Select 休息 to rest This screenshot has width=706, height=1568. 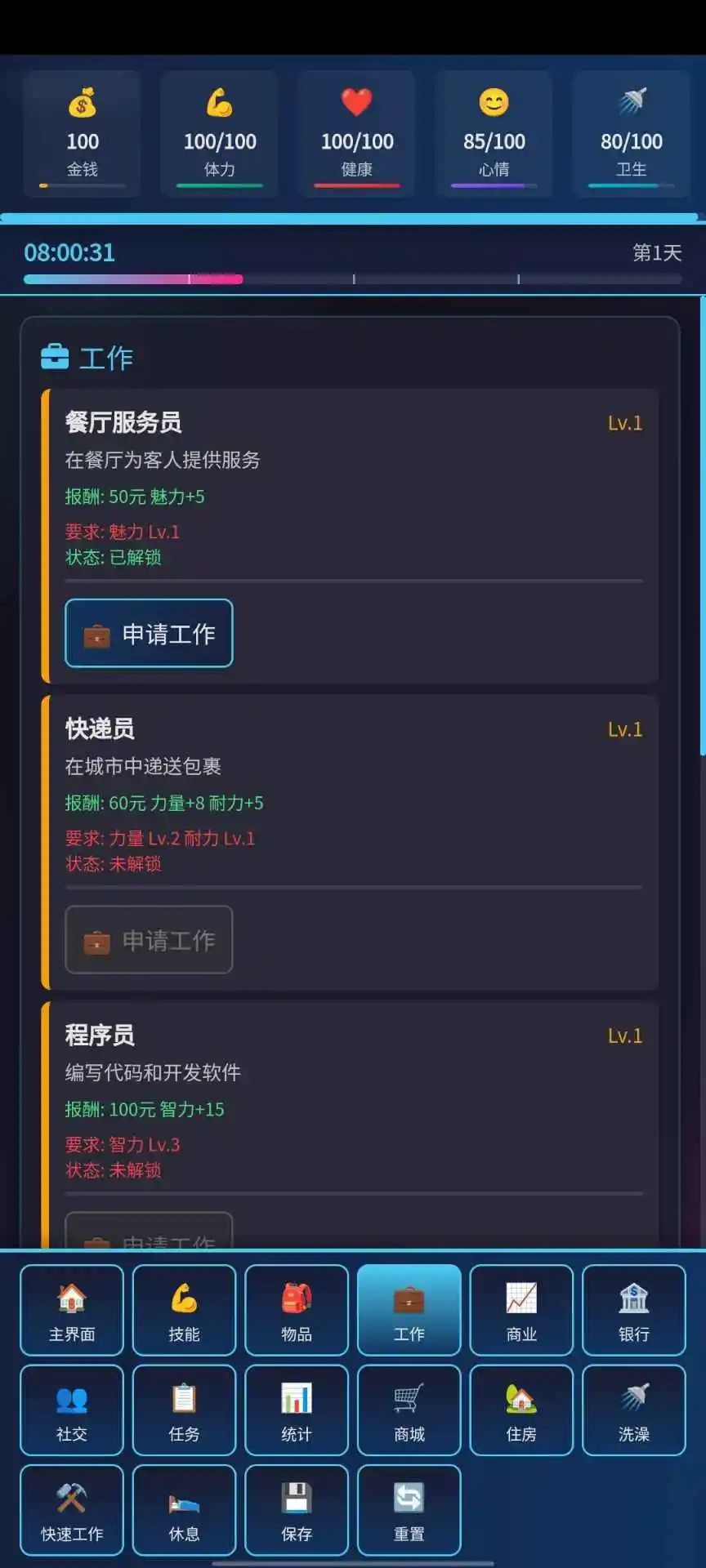click(184, 1509)
